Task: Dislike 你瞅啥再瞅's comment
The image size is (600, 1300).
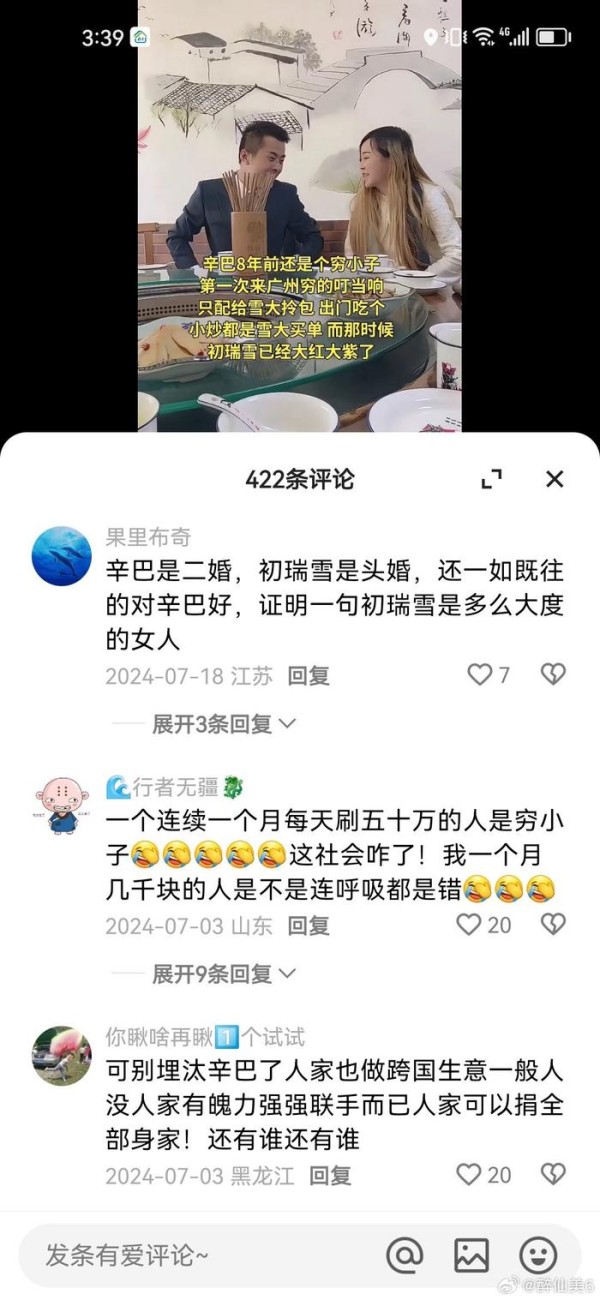Action: coord(553,1174)
